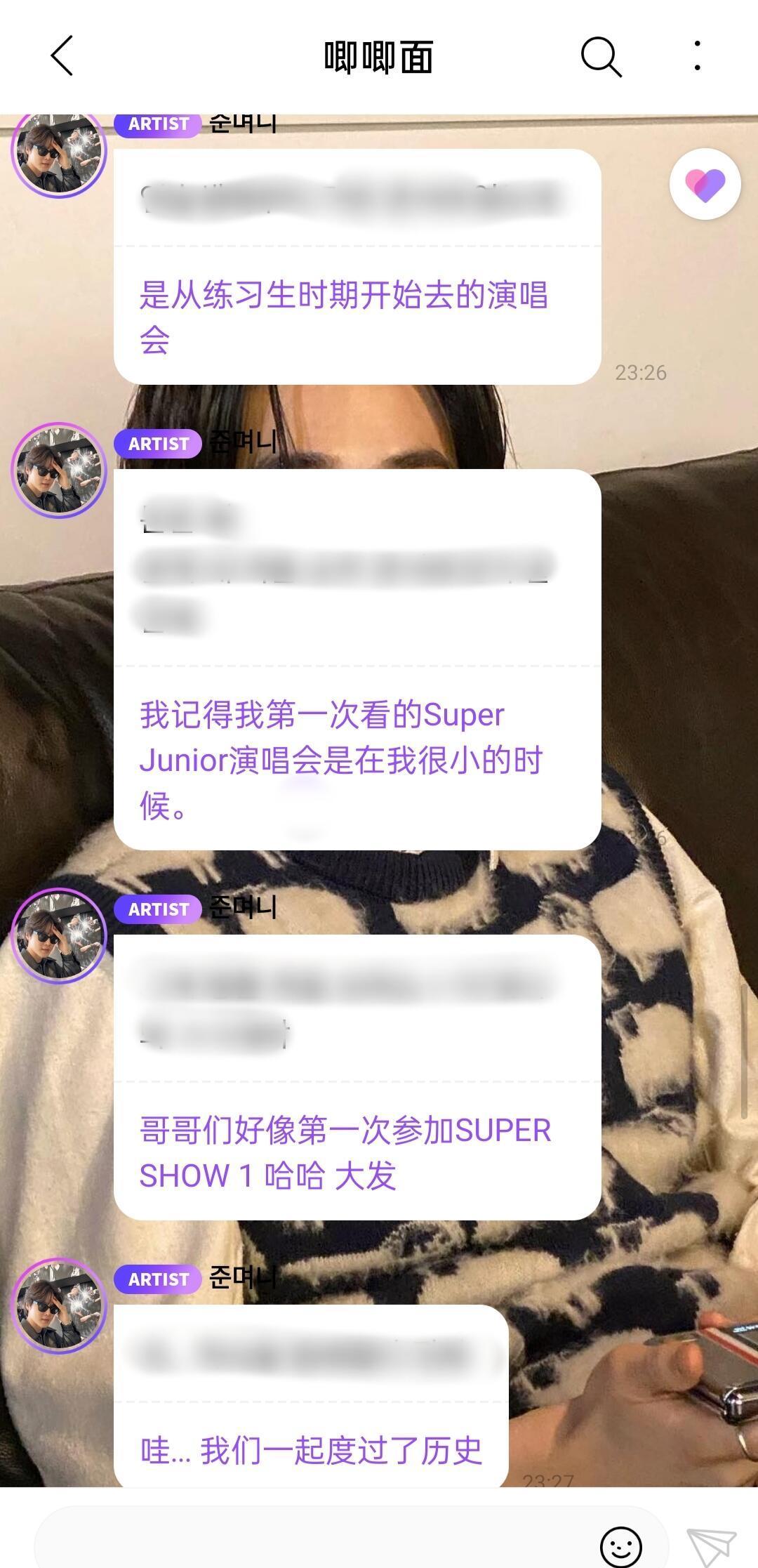Go back from the chat screen

click(x=62, y=55)
